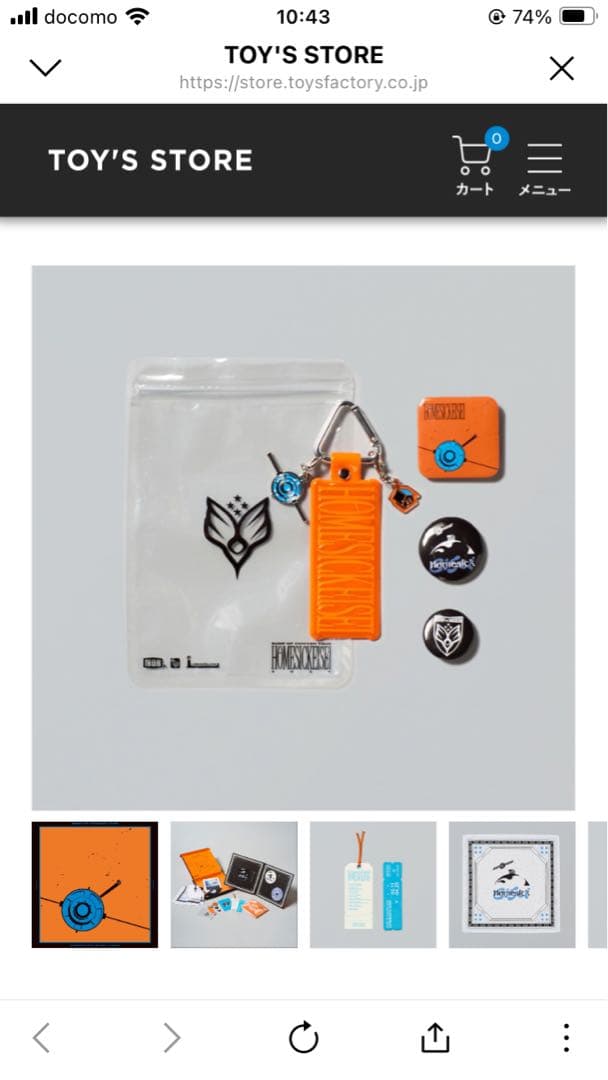Go forward to the next web page
608x1080 pixels.
172,1038
